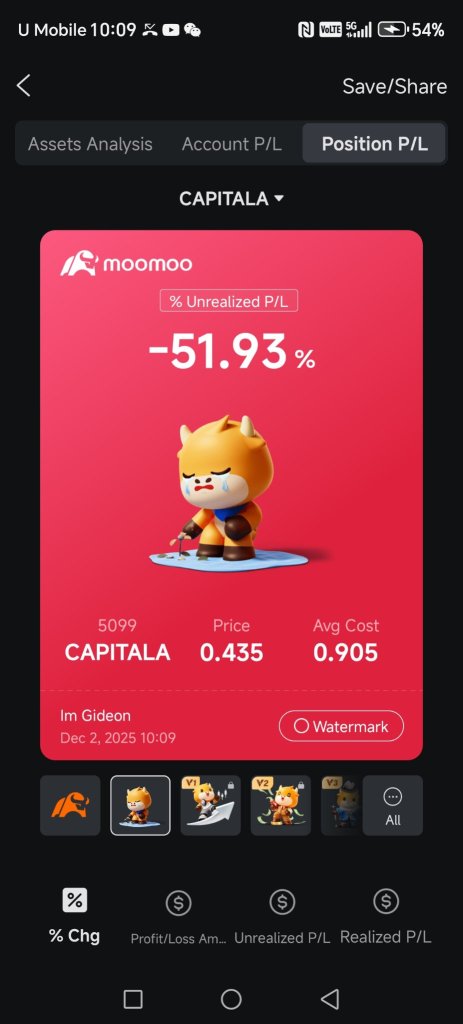Screen dimensions: 463x1024
Task: Go to the system home screen
Action: click(x=231, y=999)
